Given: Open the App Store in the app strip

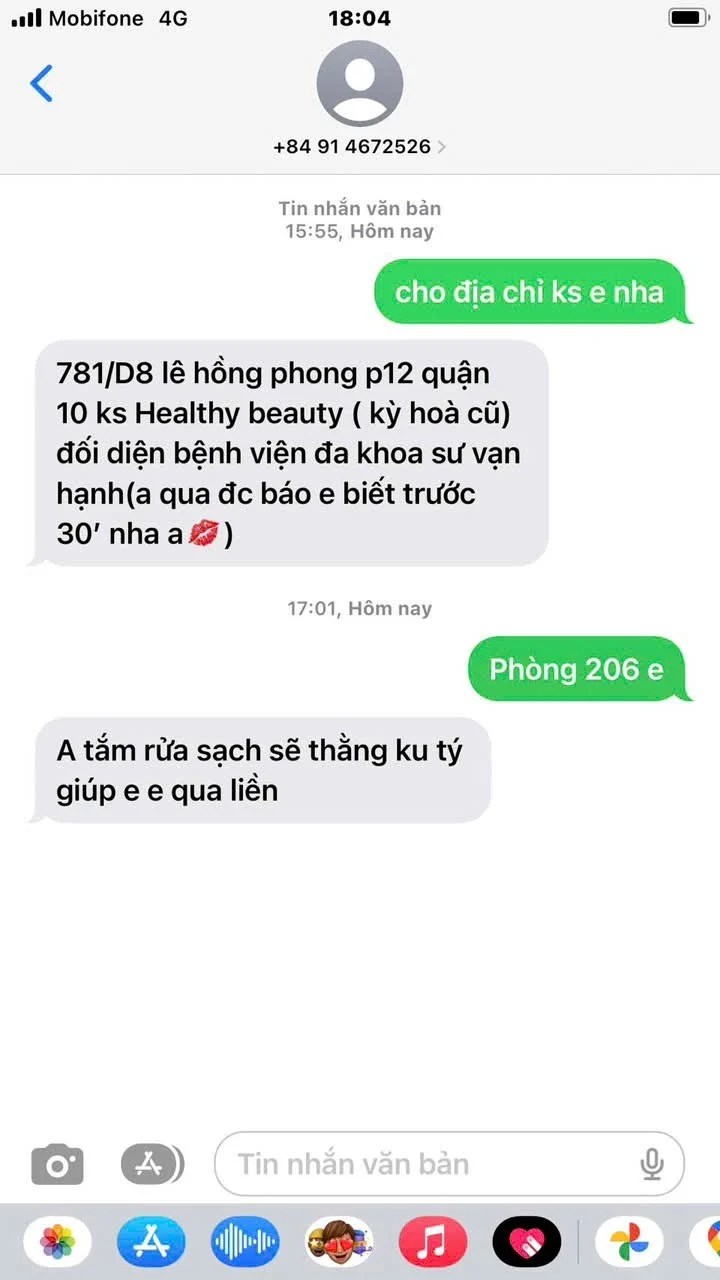Looking at the screenshot, I should (x=151, y=1243).
